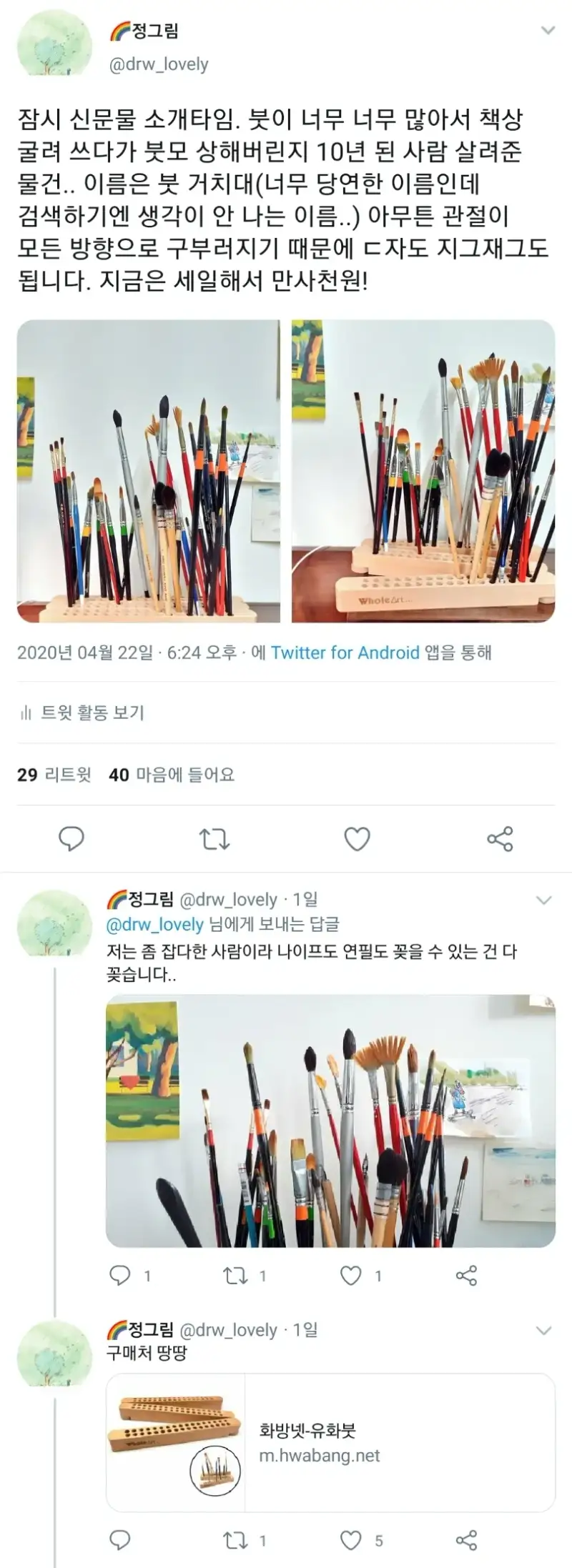572x1568 pixels.
Task: Open the hwabang.net link card
Action: coord(330,1442)
